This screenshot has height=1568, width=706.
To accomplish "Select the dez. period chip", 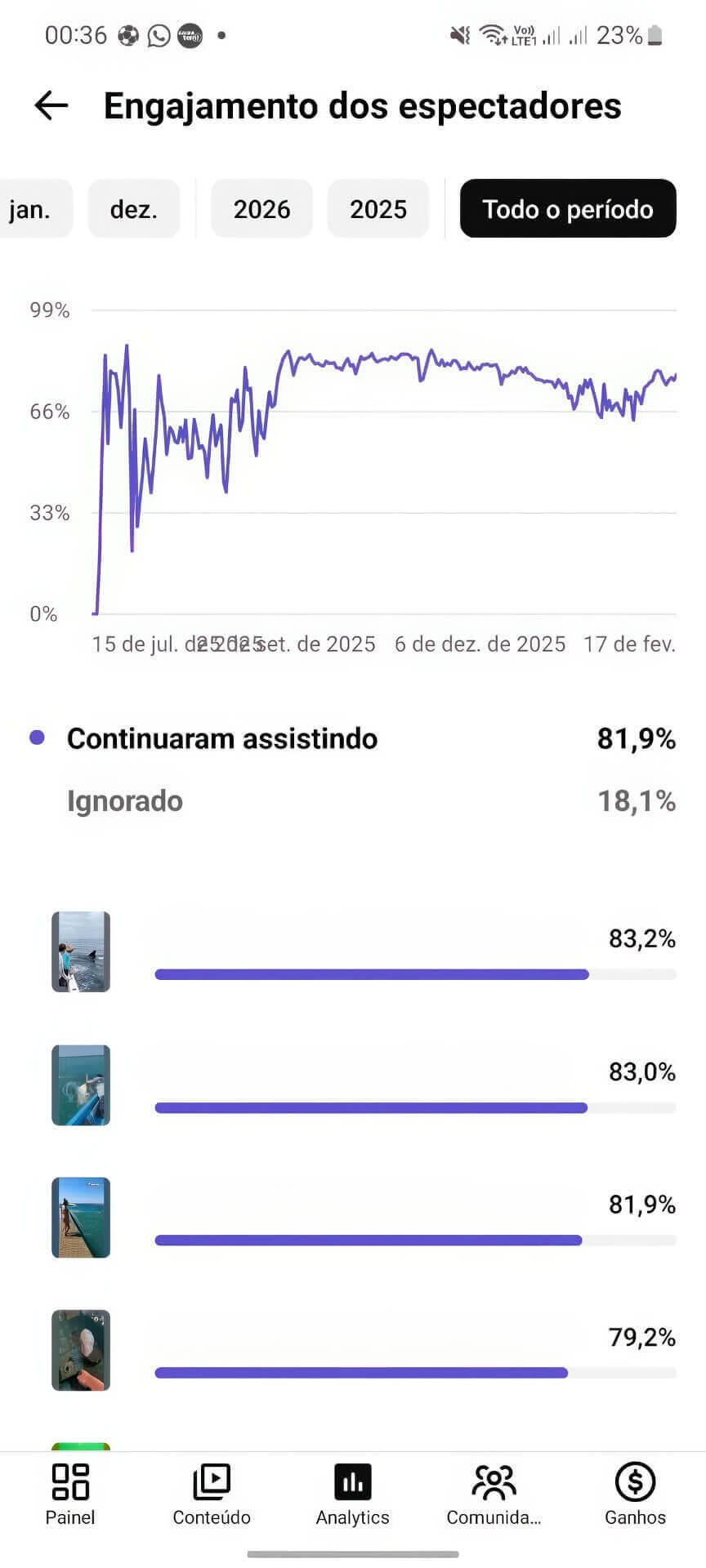I will 133,209.
